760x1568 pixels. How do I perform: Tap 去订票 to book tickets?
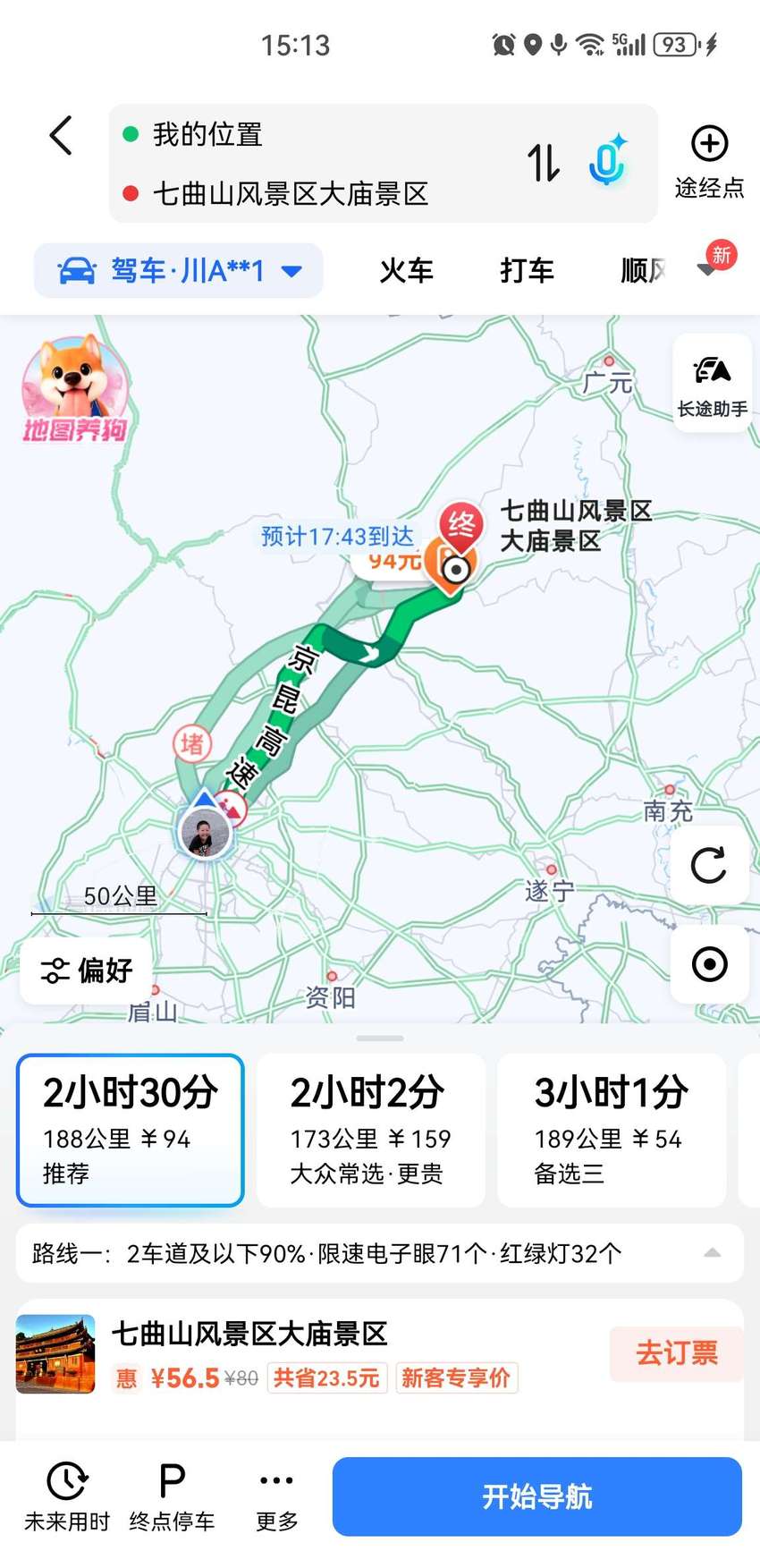(677, 1353)
